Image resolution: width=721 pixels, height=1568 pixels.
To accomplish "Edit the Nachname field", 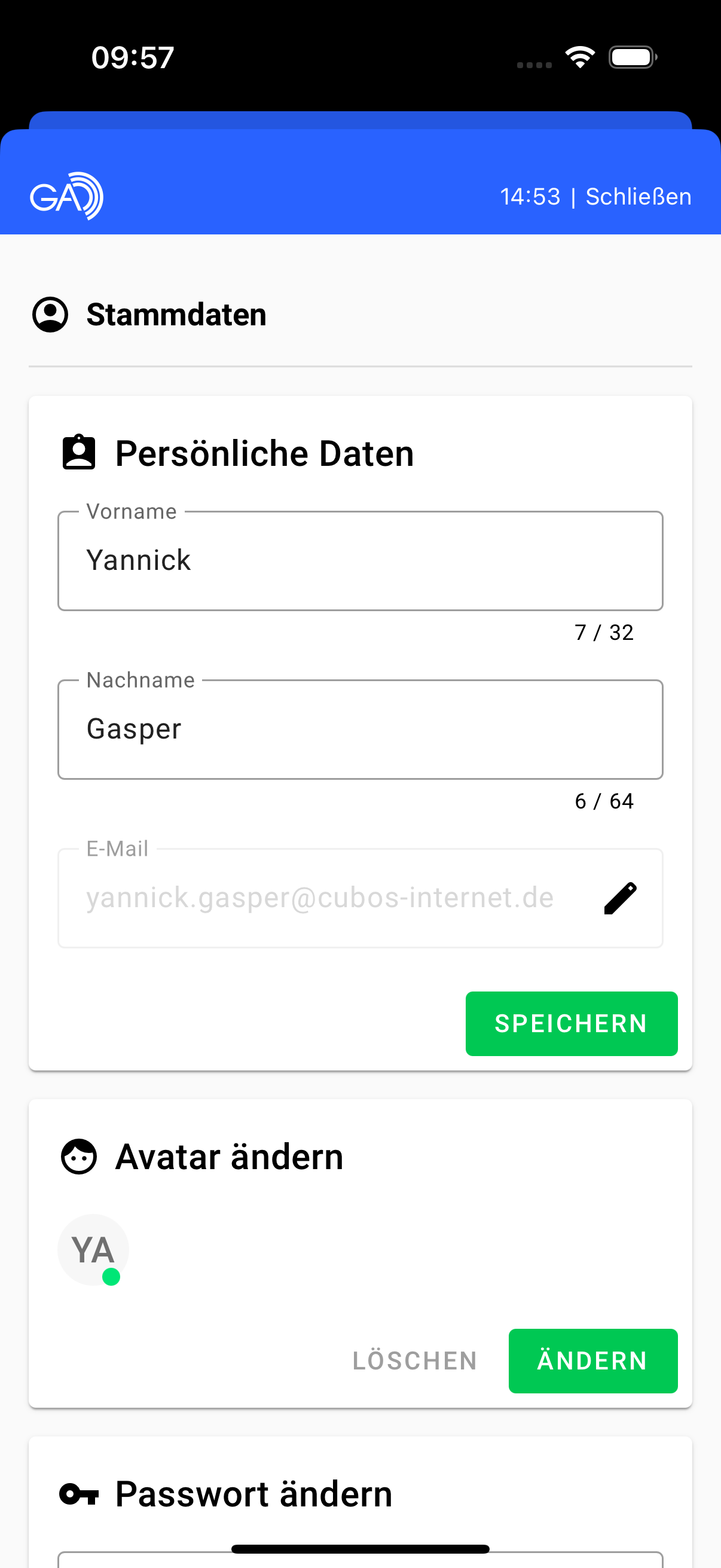I will 359,729.
